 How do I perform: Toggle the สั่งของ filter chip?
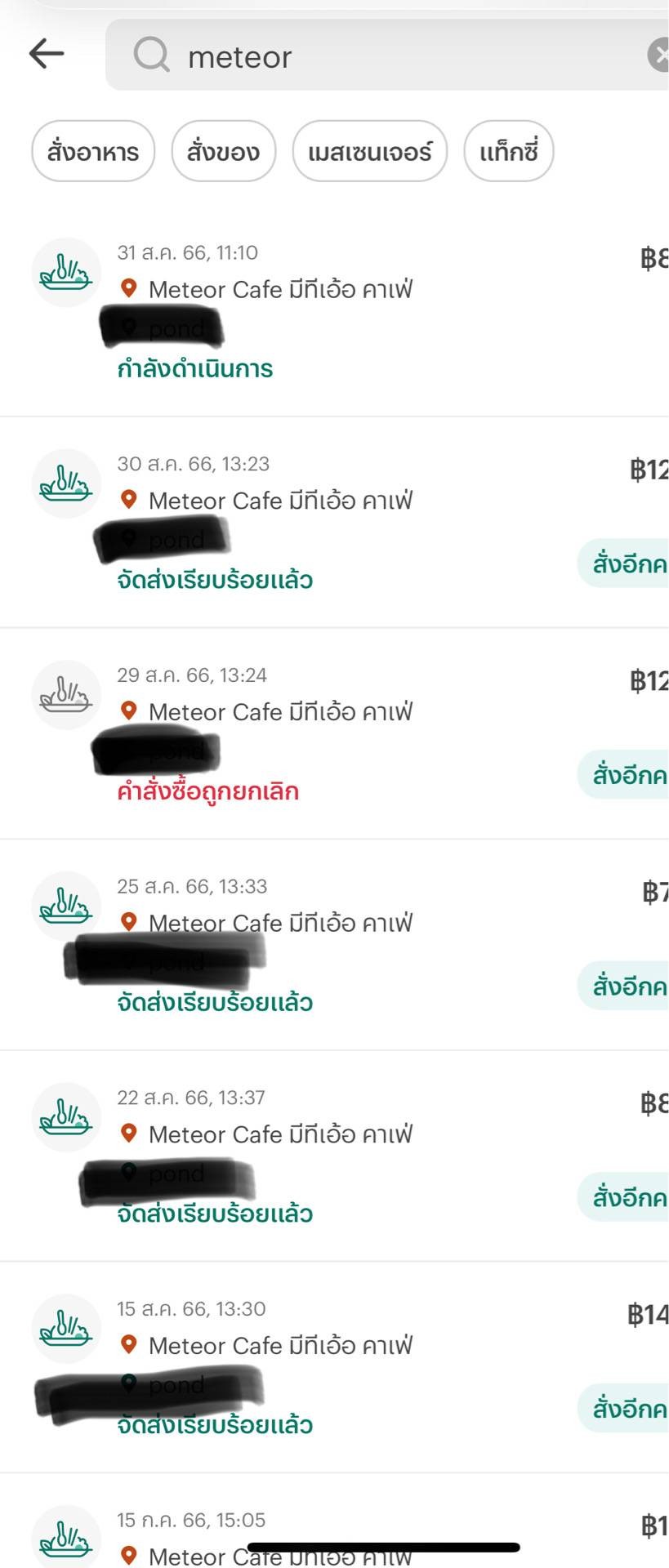point(222,151)
